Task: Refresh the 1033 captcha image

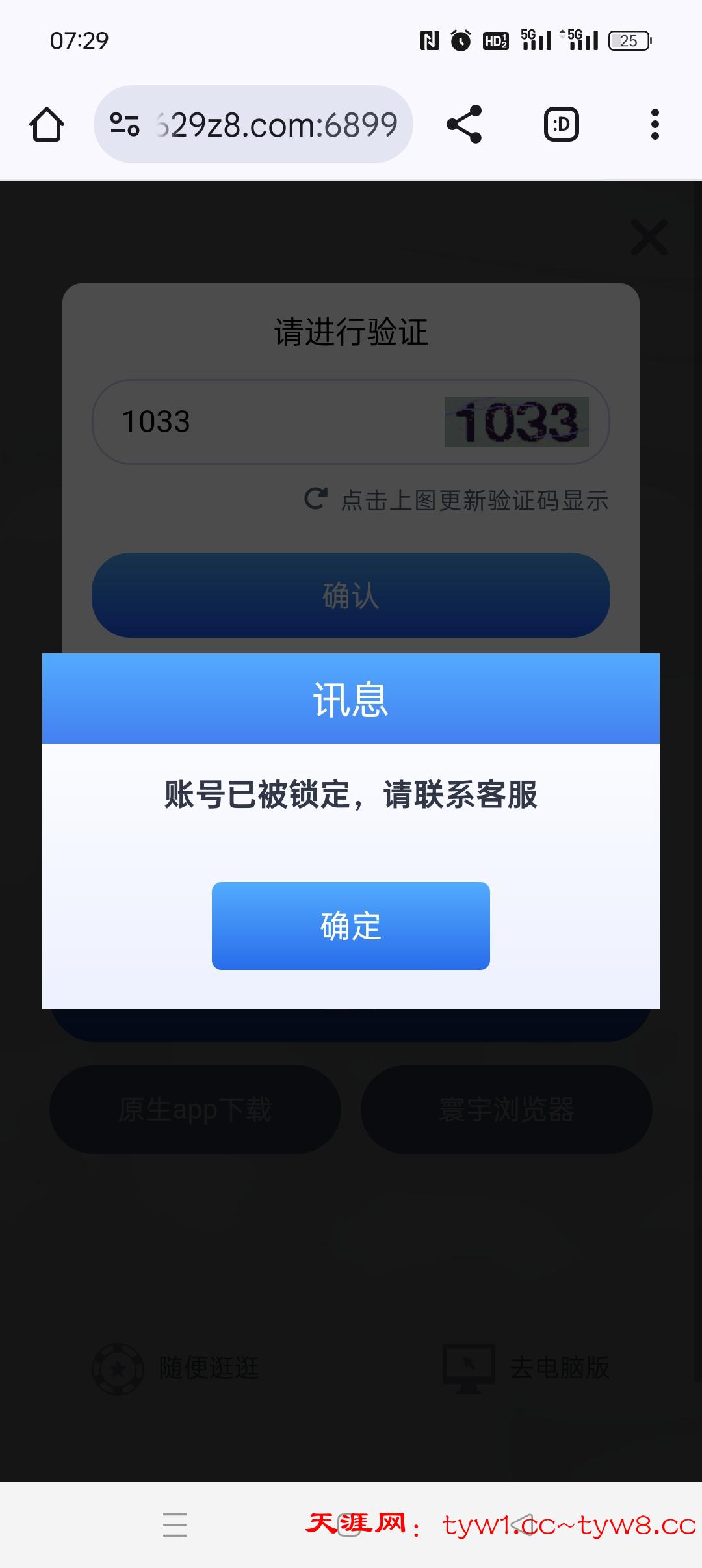Action: (x=516, y=421)
